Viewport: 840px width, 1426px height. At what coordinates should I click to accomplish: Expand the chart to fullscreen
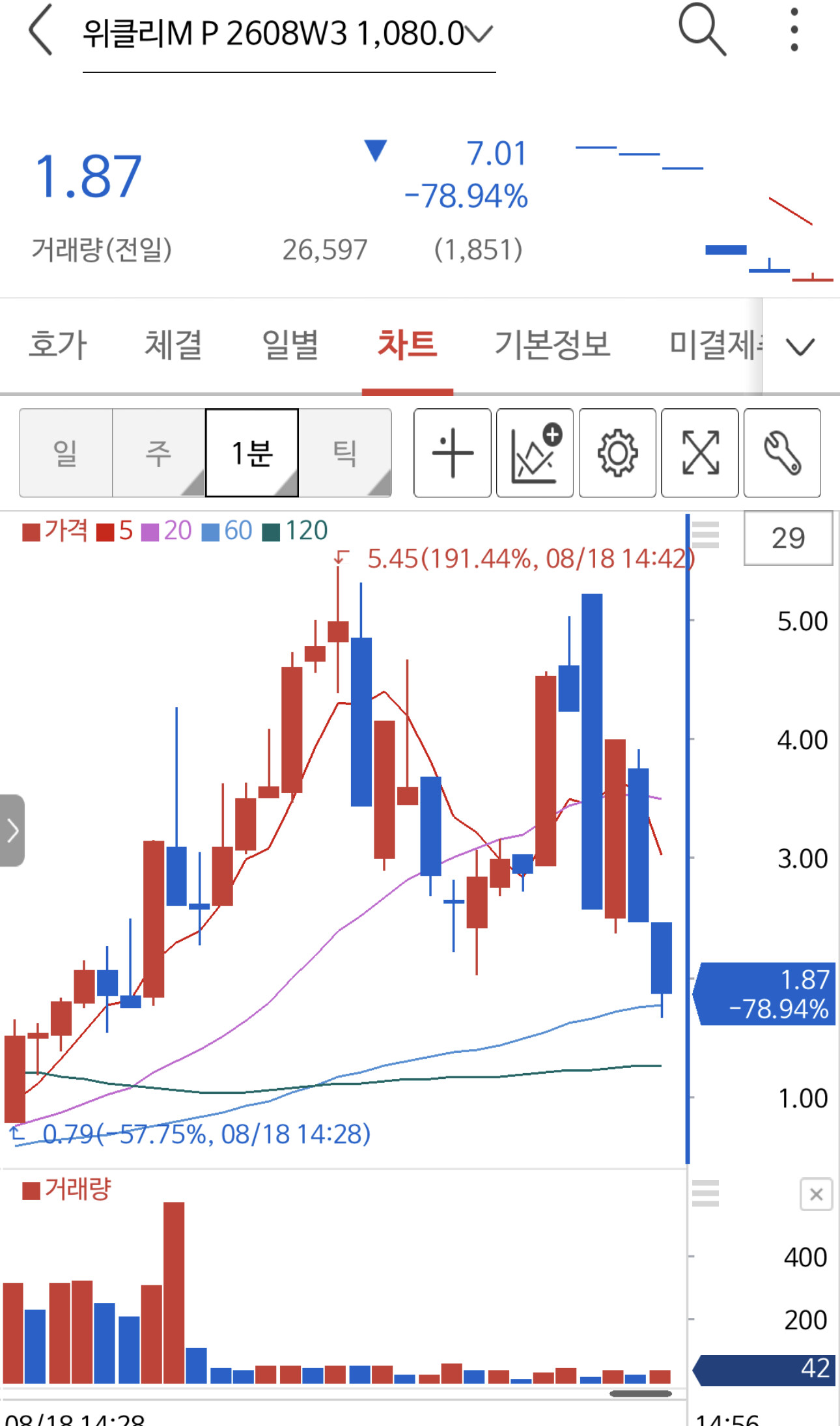click(x=700, y=453)
